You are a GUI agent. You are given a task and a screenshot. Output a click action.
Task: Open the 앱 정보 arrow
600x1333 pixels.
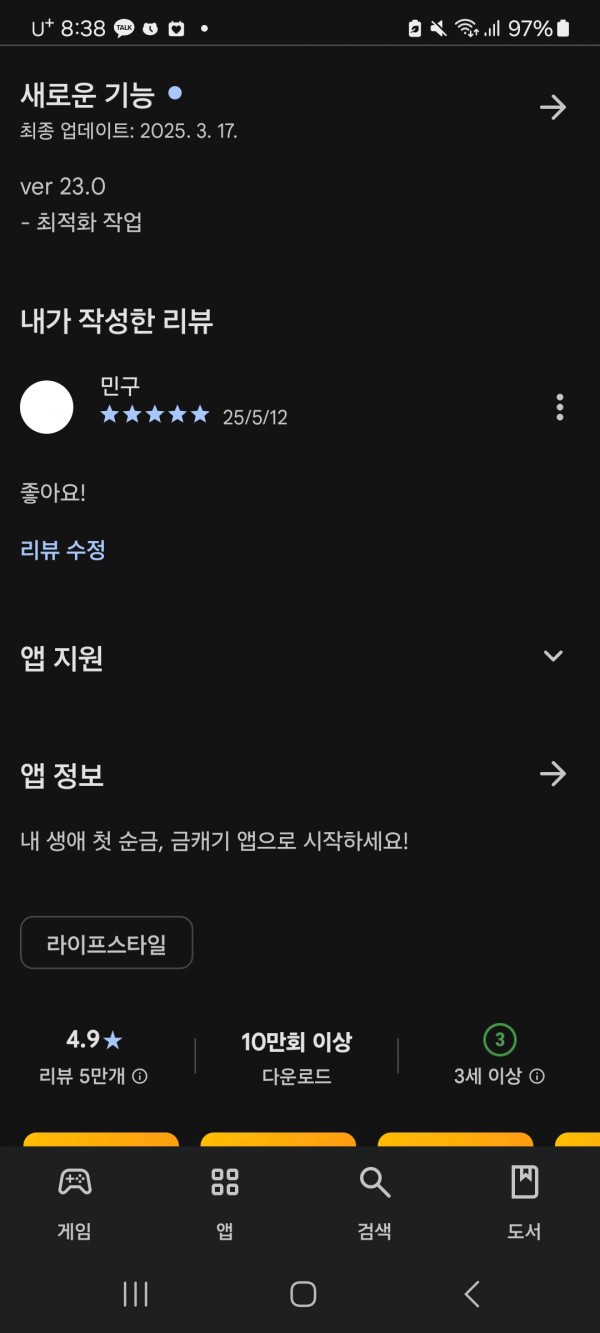(553, 774)
